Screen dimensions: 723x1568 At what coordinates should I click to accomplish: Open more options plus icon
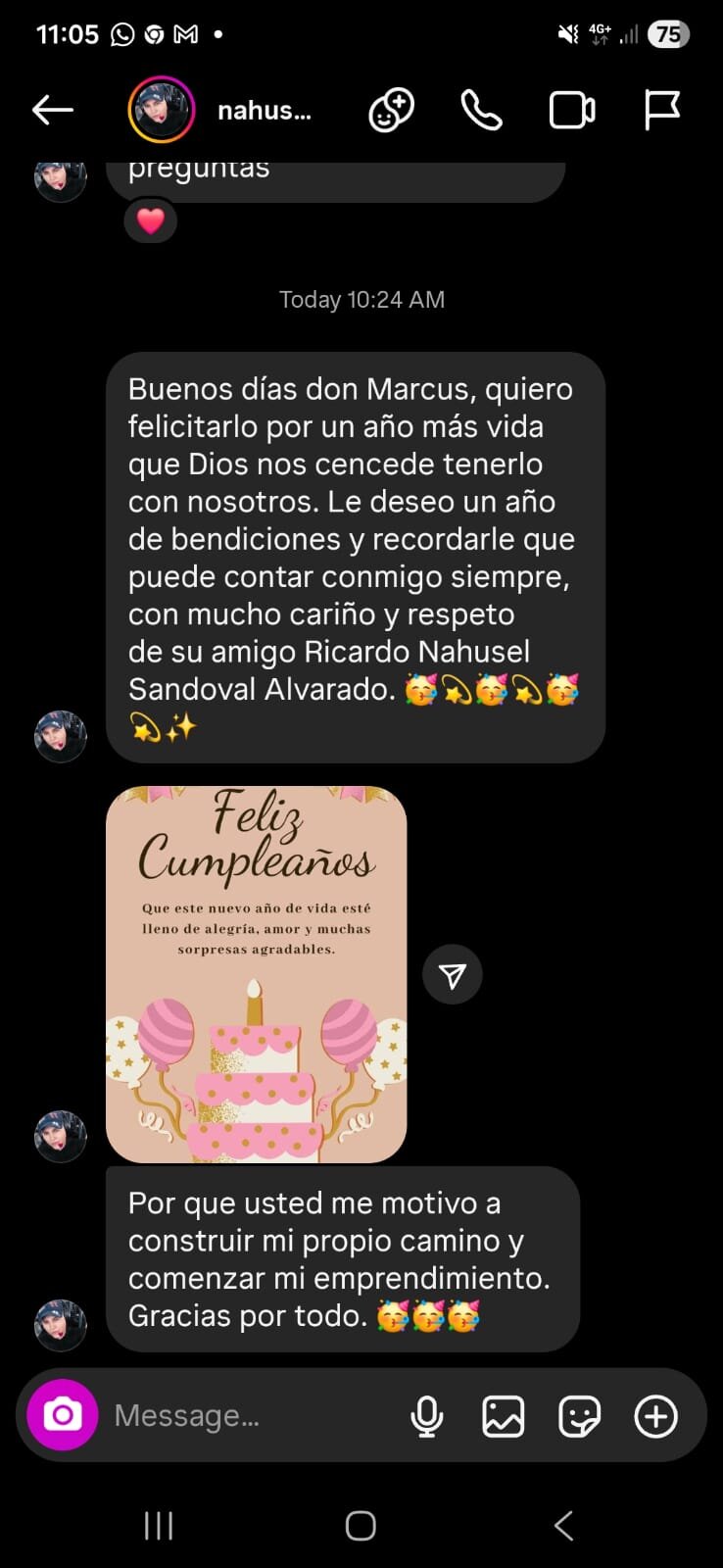[x=655, y=1416]
